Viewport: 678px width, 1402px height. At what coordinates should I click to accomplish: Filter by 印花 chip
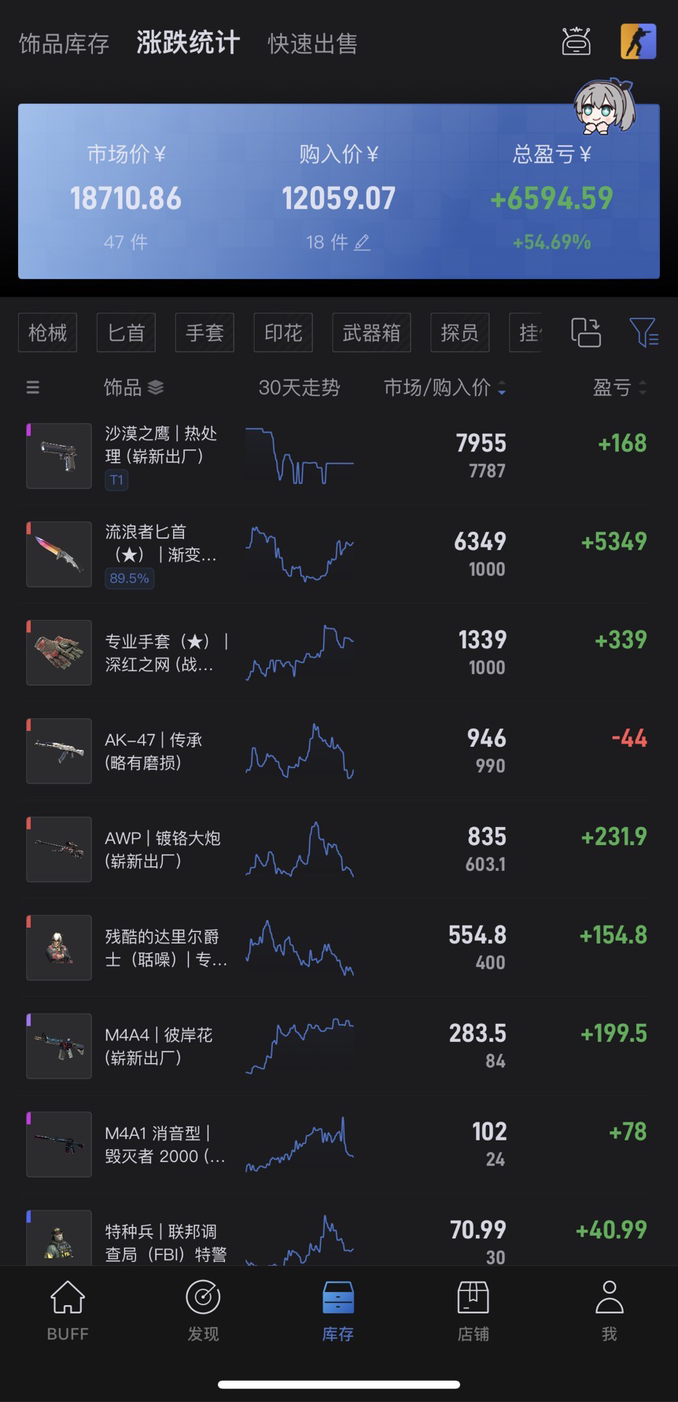click(283, 333)
